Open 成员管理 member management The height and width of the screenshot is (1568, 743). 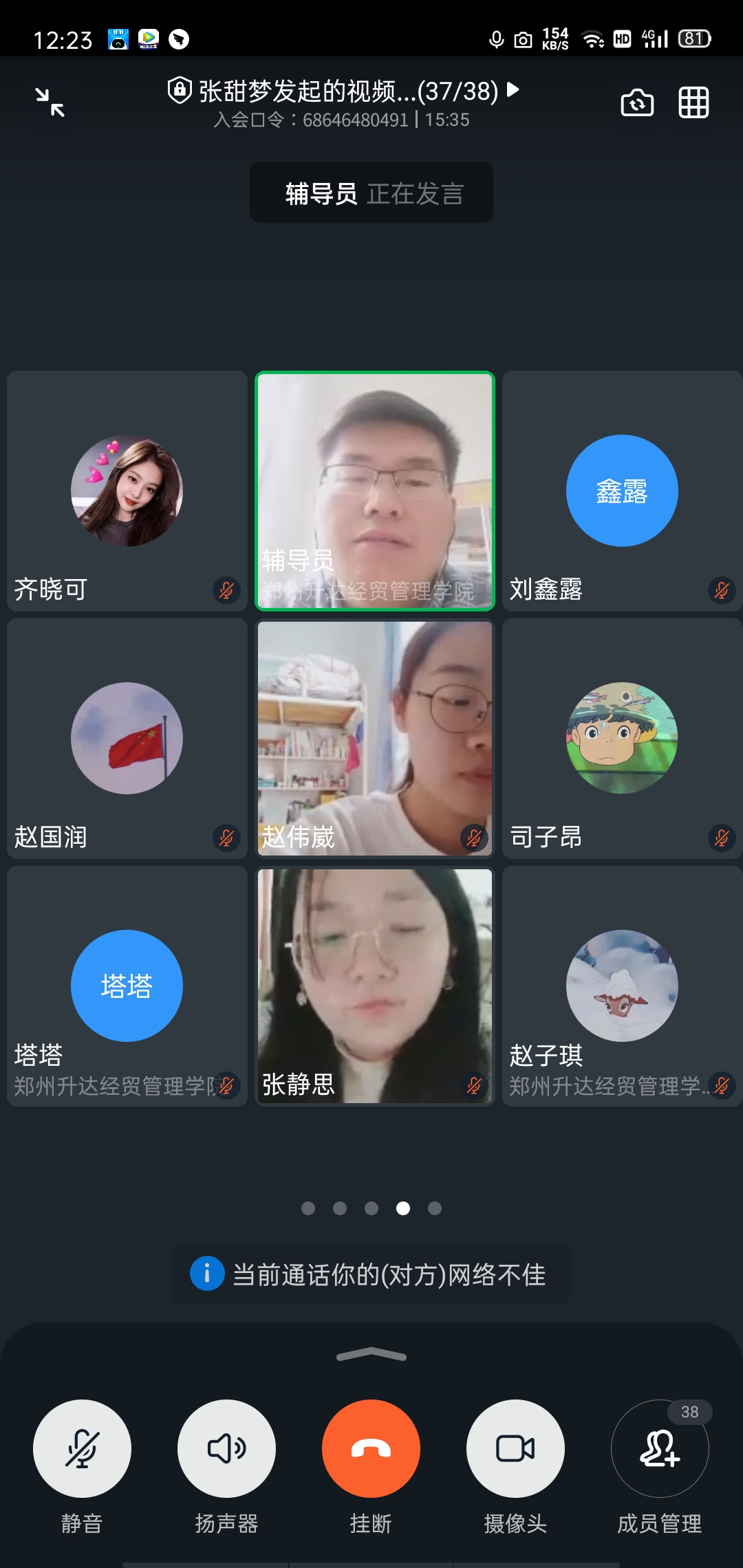click(660, 1448)
